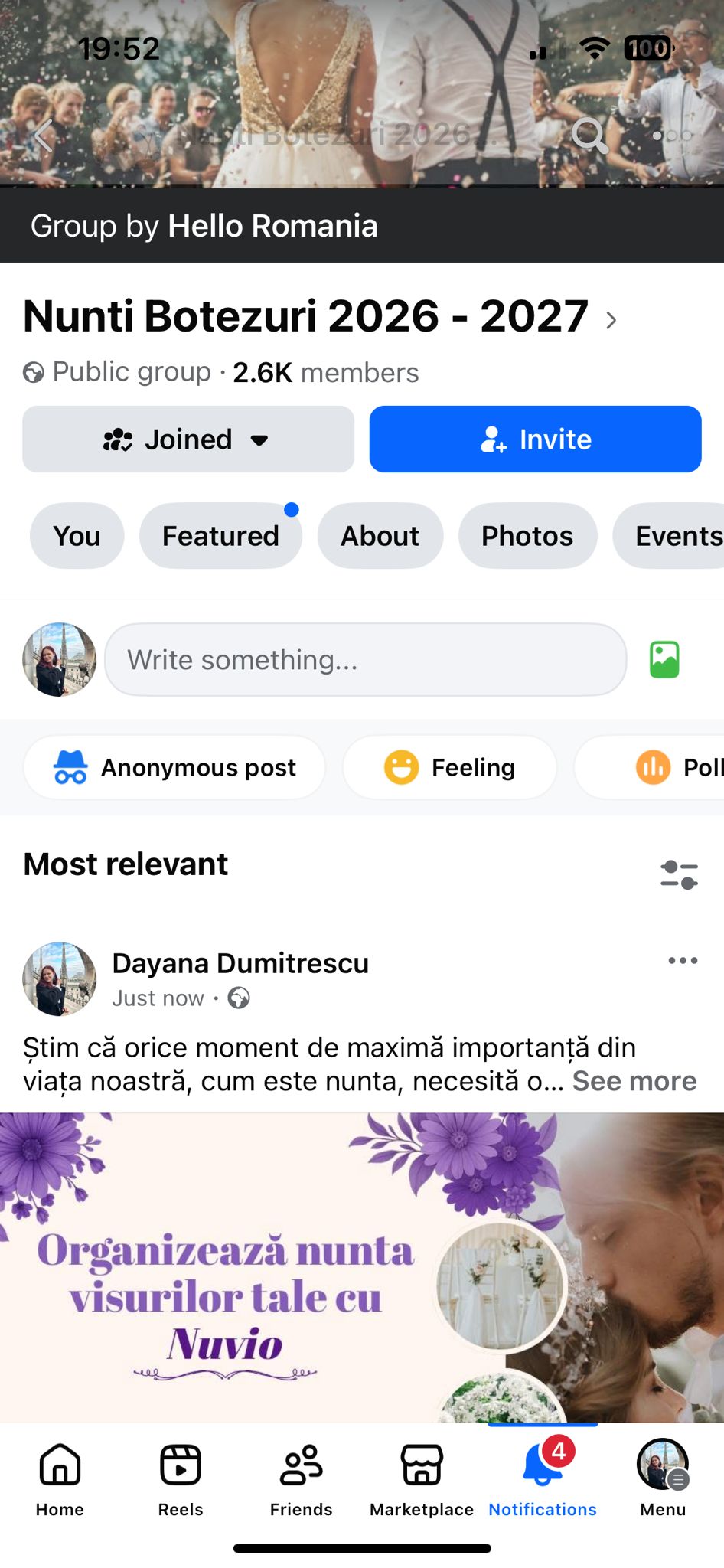
Task: Select the Feeling emoji option
Action: pyautogui.click(x=449, y=767)
